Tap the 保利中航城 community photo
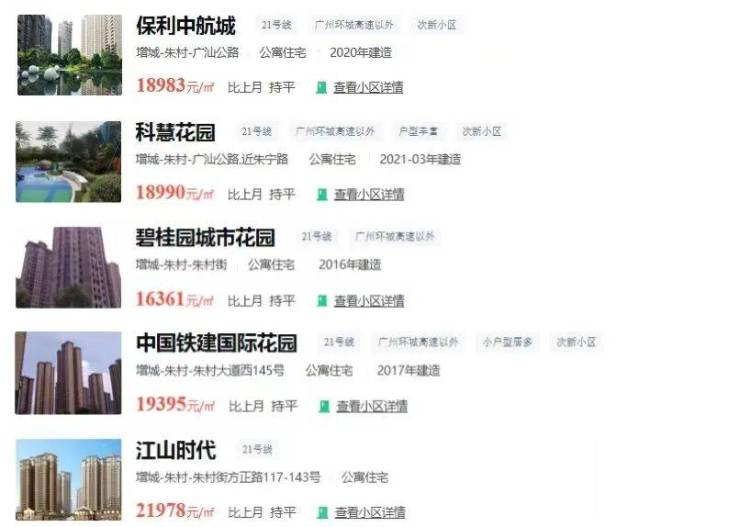The image size is (740, 527). (69, 54)
